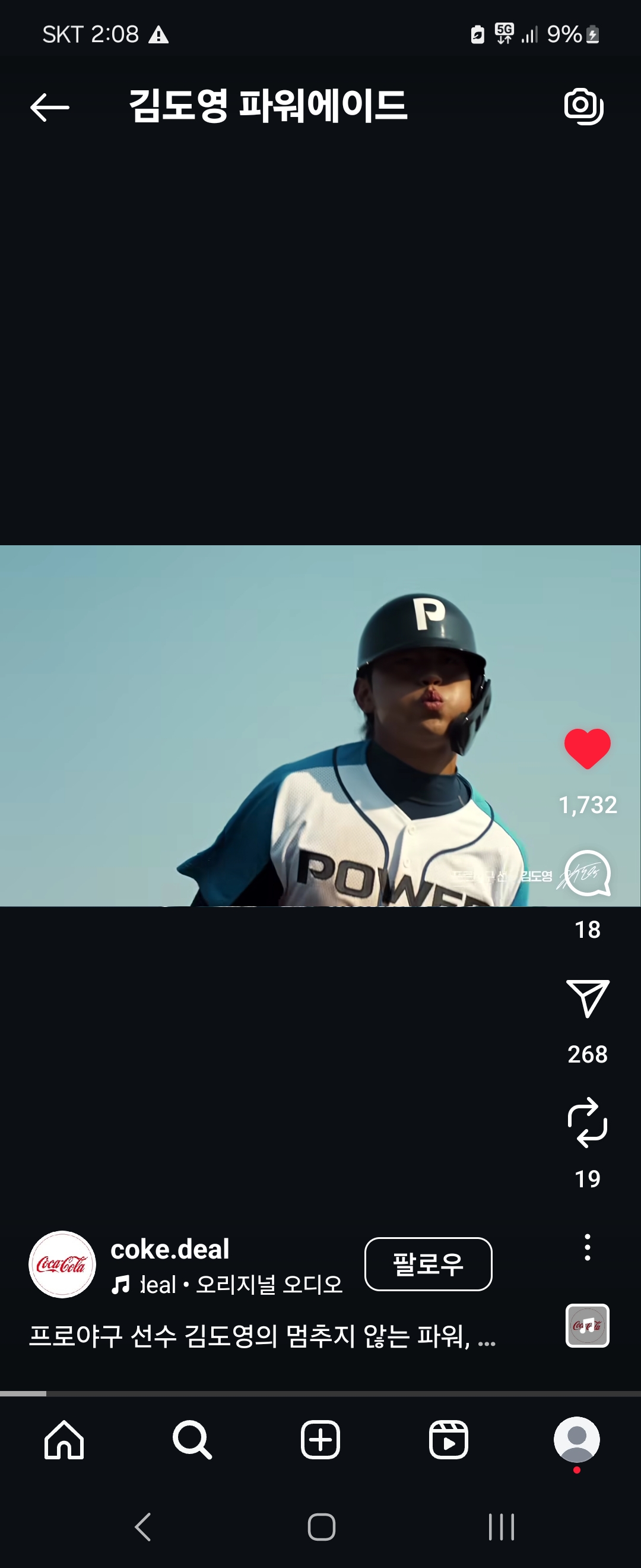Switch to the Search tab
The height and width of the screenshot is (1568, 641).
tap(192, 1440)
